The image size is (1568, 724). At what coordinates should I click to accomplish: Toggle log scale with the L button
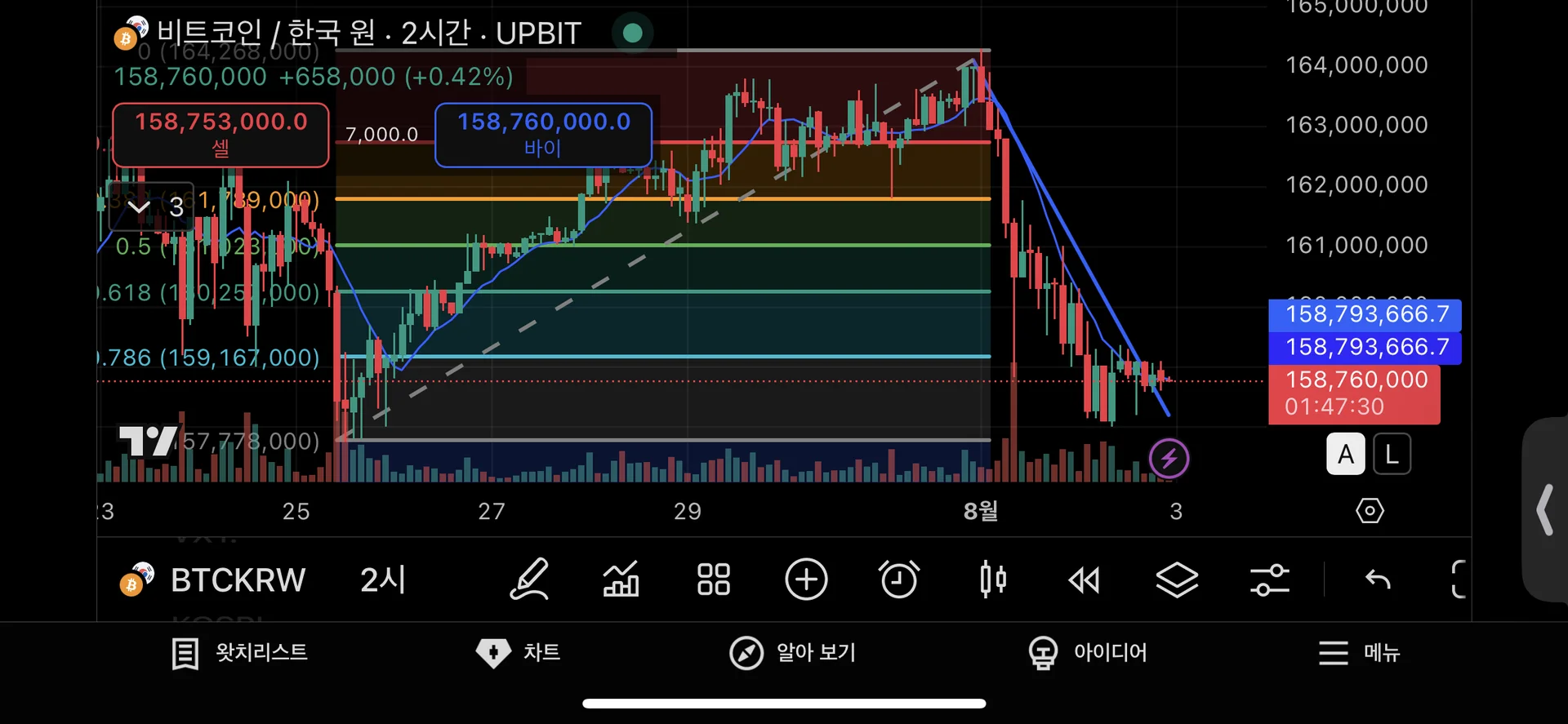[1392, 455]
